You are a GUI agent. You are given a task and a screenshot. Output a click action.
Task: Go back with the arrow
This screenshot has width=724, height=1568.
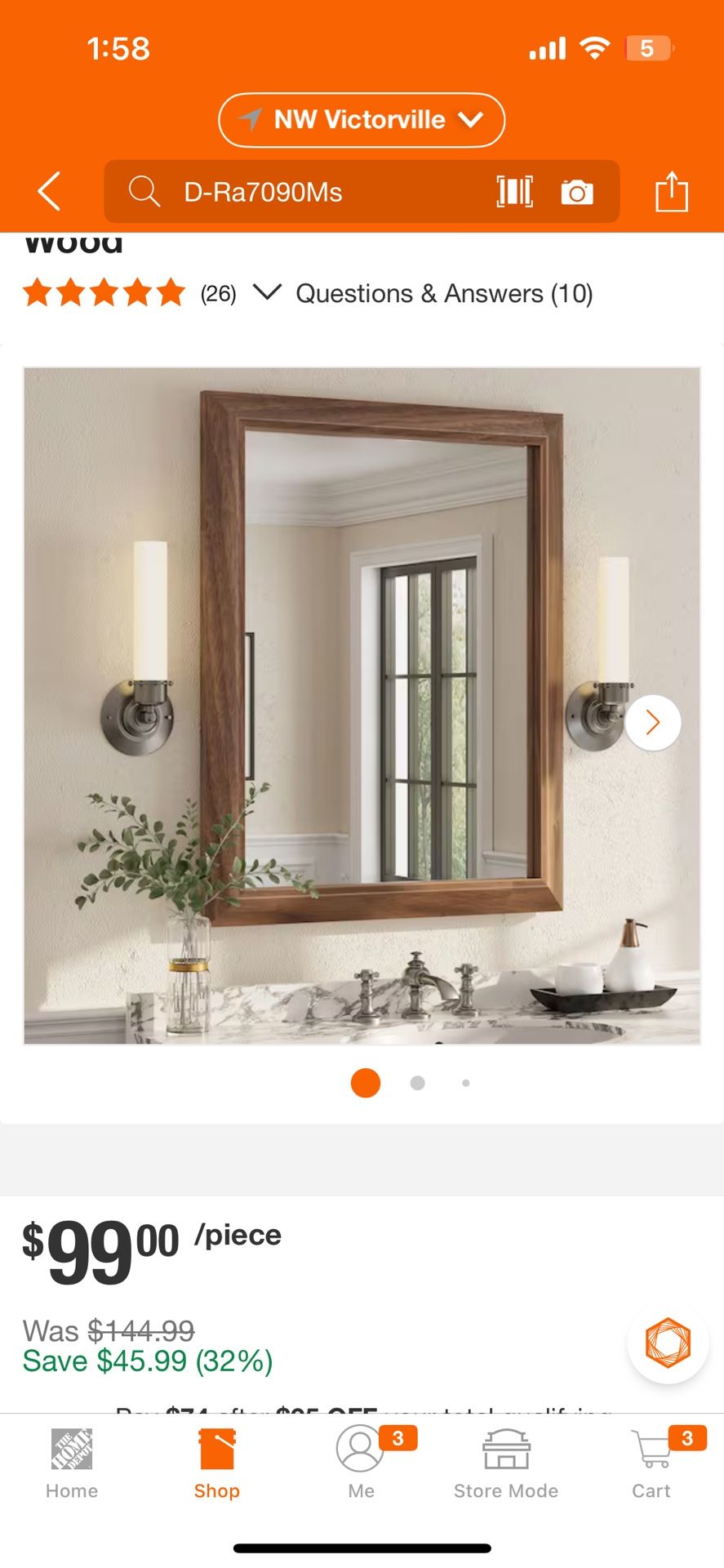50,192
